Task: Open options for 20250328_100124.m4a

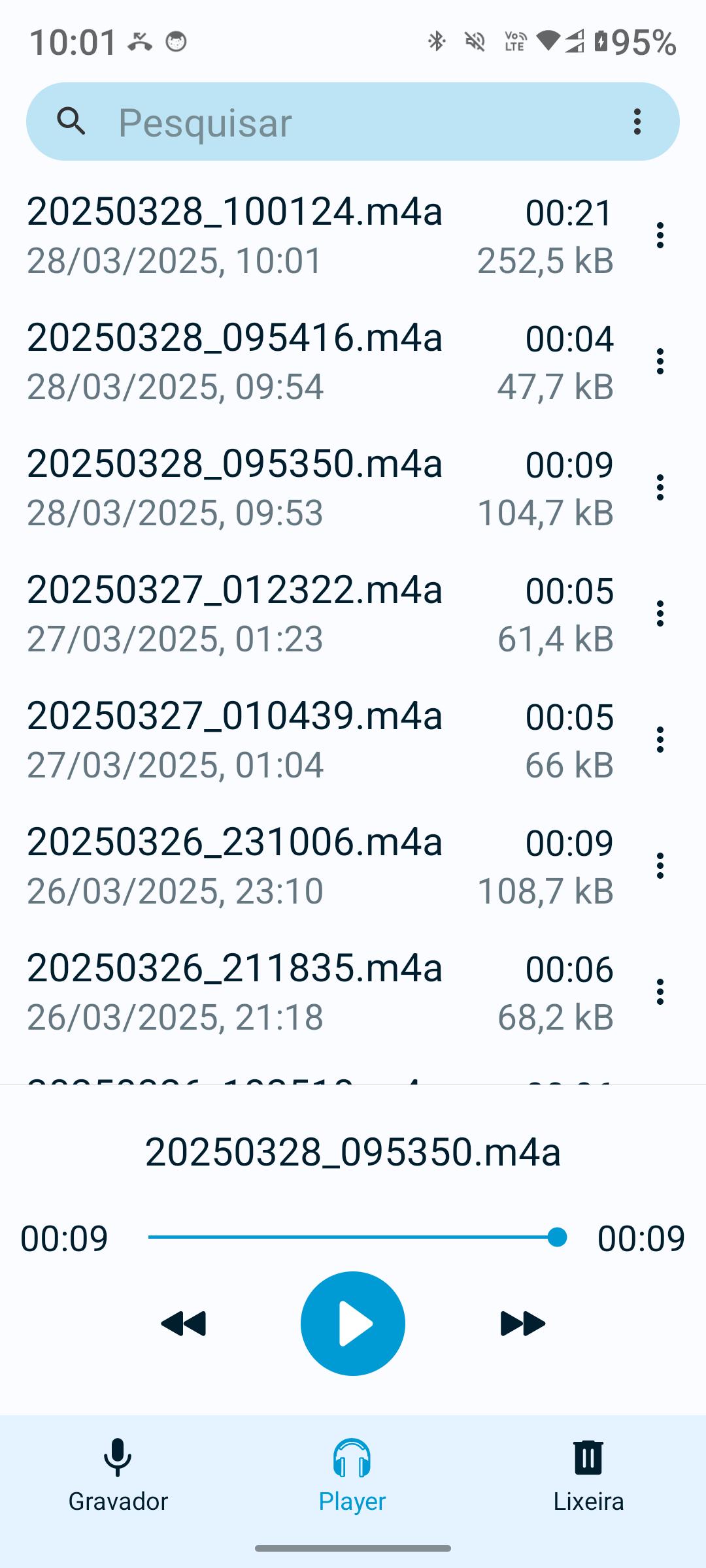Action: tap(660, 235)
